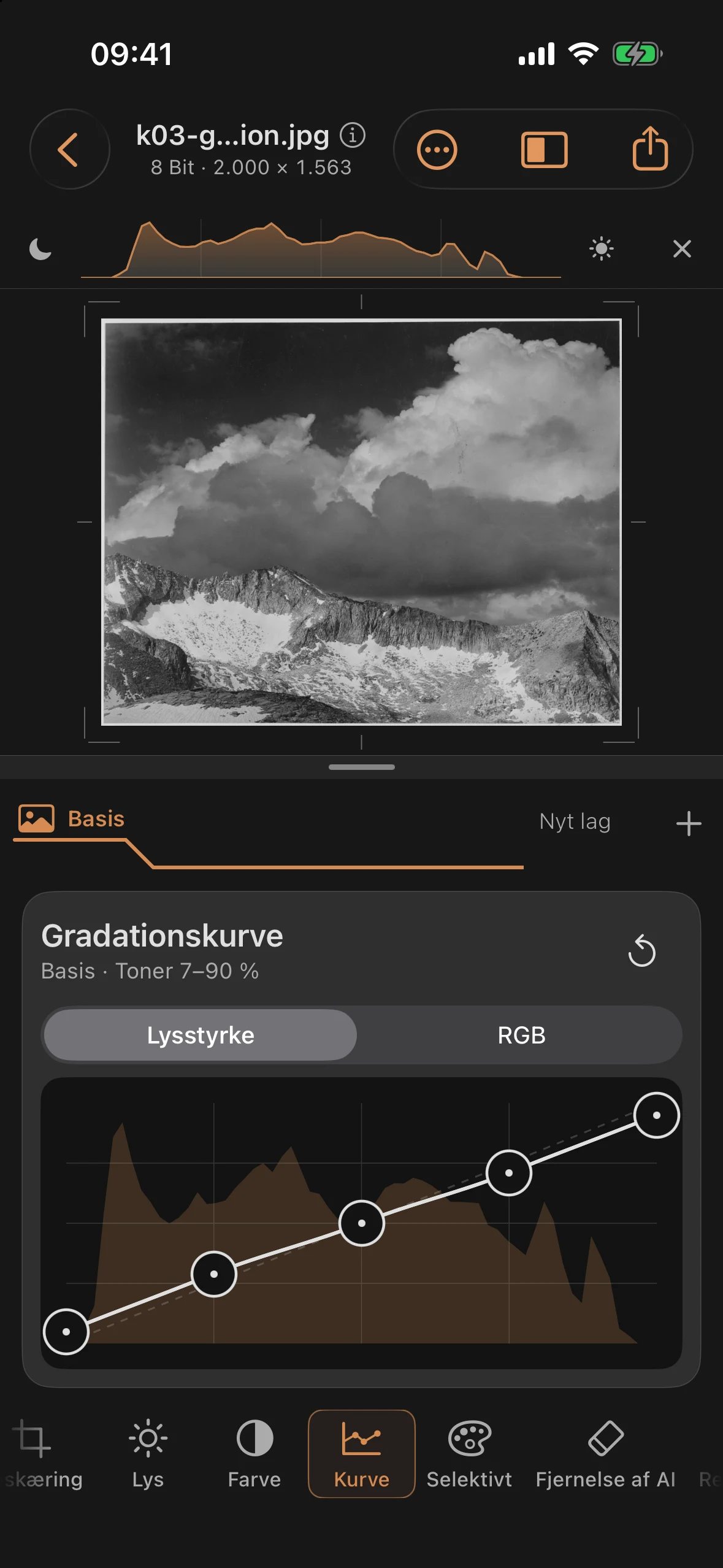Screen dimensions: 723x1568
Task: Close the histogram panel
Action: click(x=682, y=248)
